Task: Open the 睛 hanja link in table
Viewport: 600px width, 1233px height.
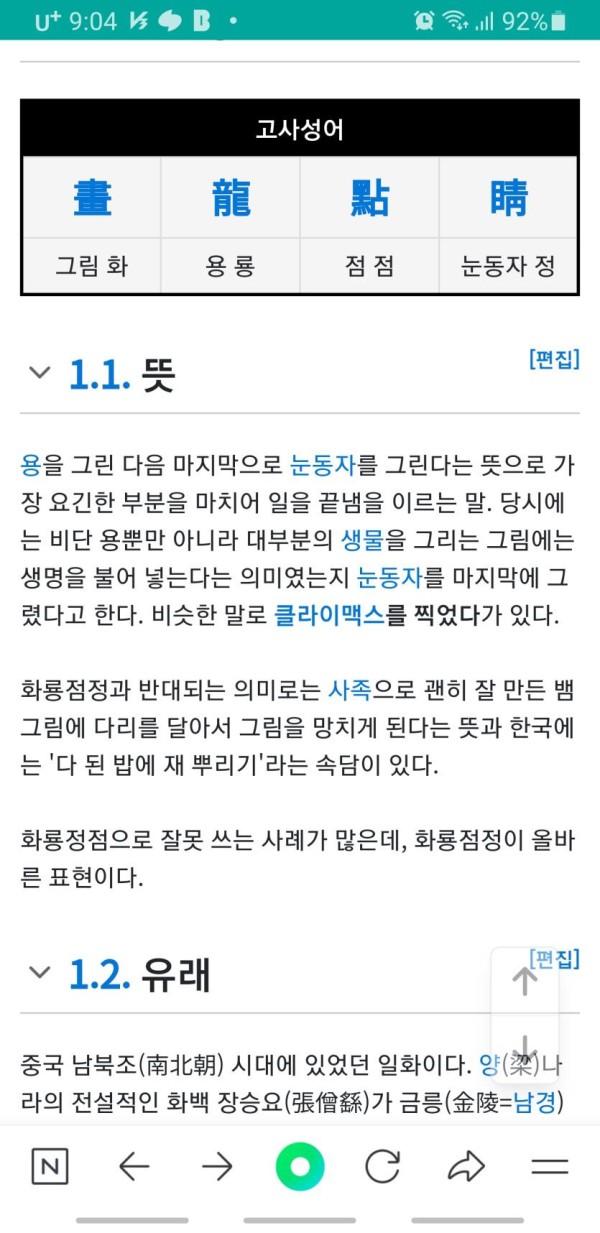Action: pos(508,197)
